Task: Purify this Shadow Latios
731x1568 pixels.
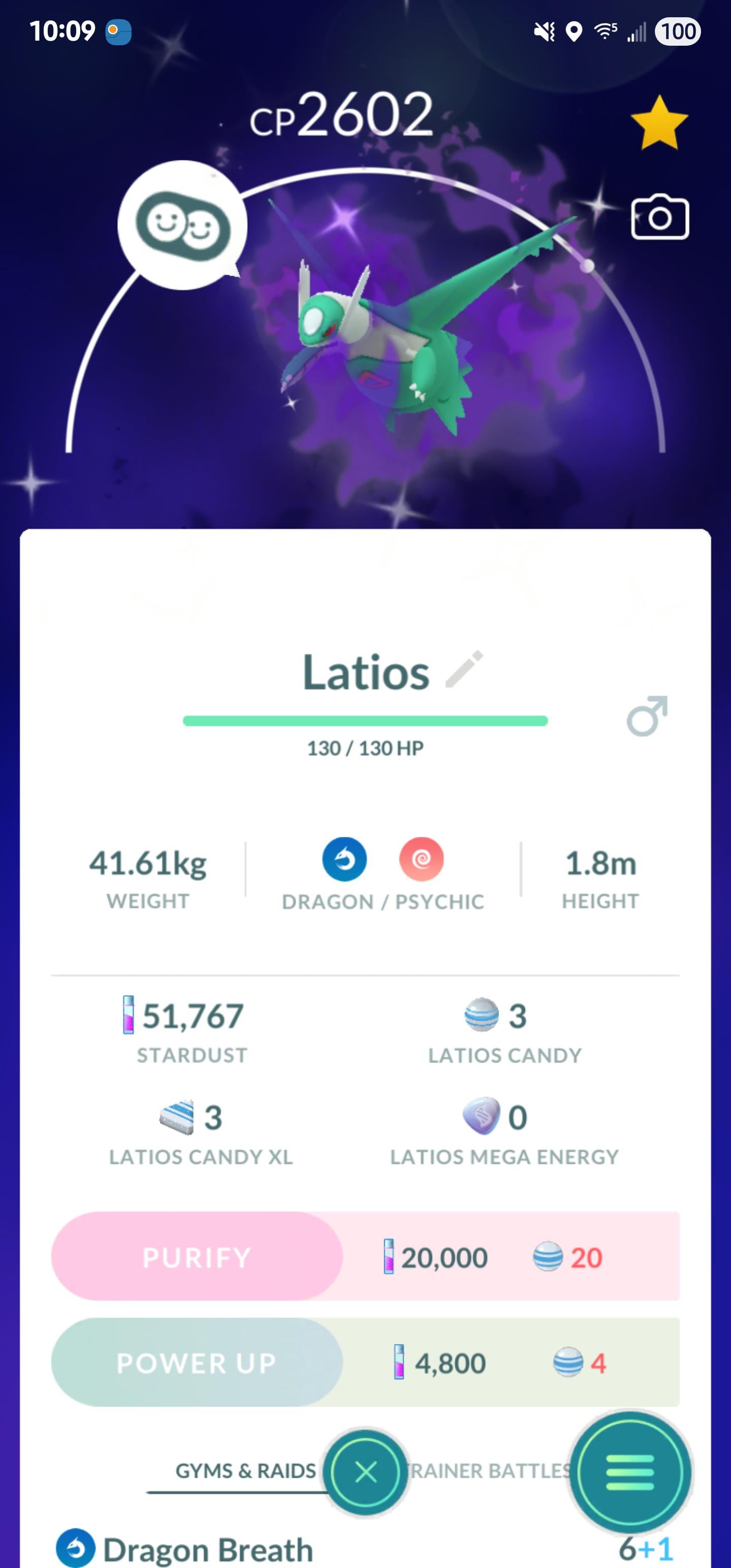Action: pyautogui.click(x=196, y=1257)
